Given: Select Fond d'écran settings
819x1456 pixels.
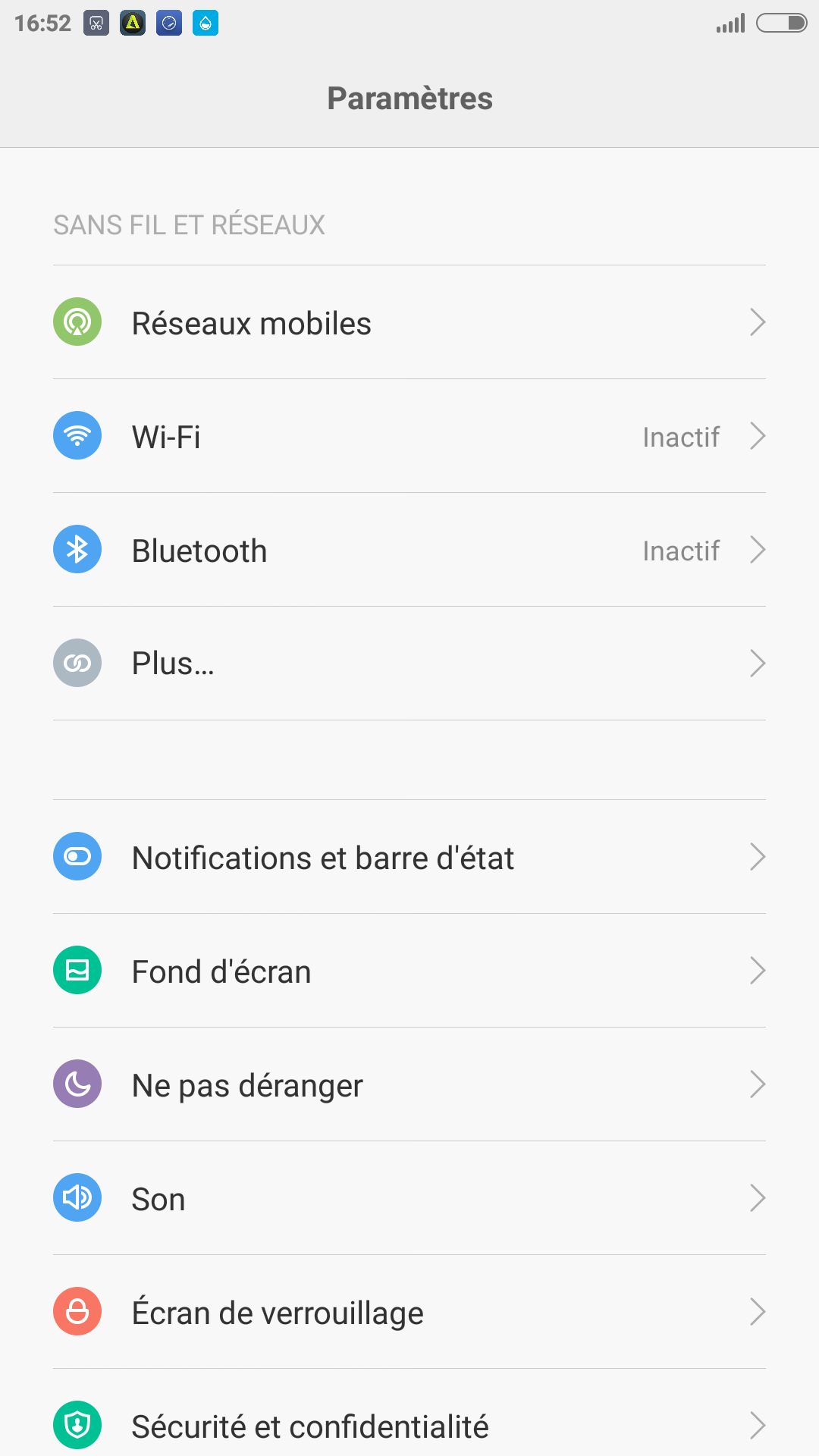Looking at the screenshot, I should (x=409, y=971).
